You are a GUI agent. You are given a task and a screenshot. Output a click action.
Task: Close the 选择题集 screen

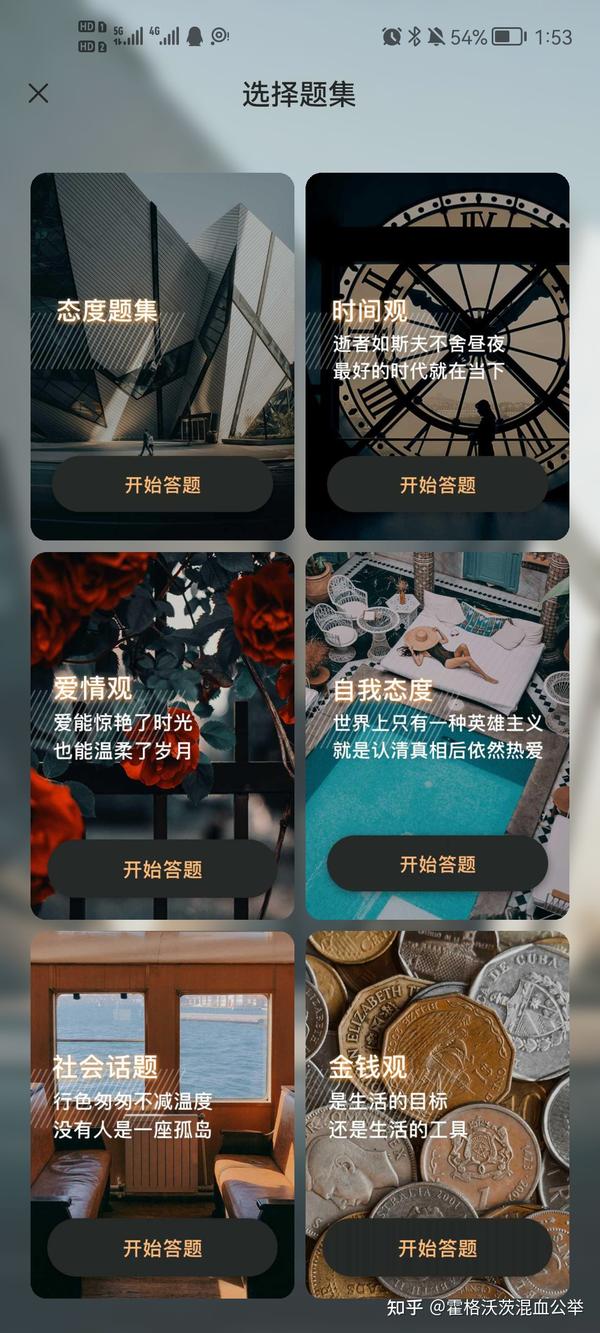click(x=38, y=94)
